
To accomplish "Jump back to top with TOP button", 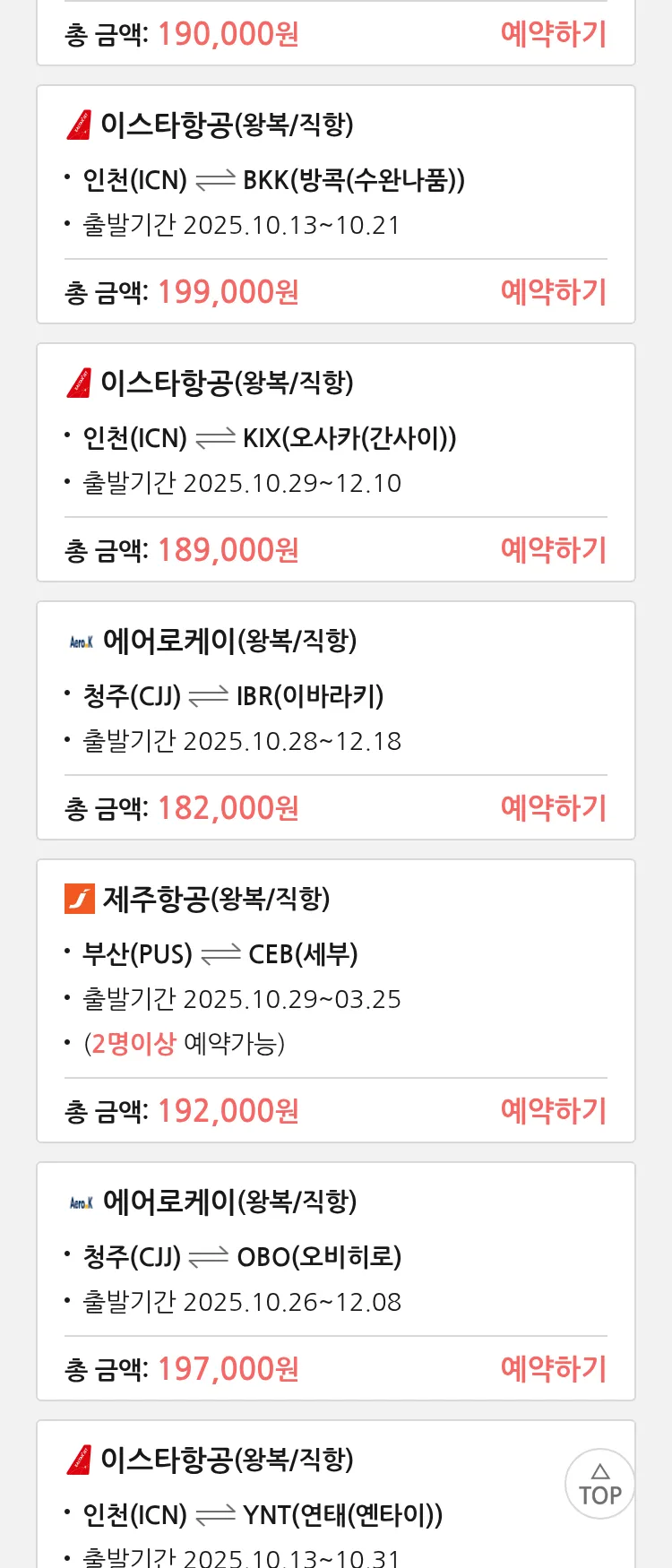I will pyautogui.click(x=599, y=1484).
